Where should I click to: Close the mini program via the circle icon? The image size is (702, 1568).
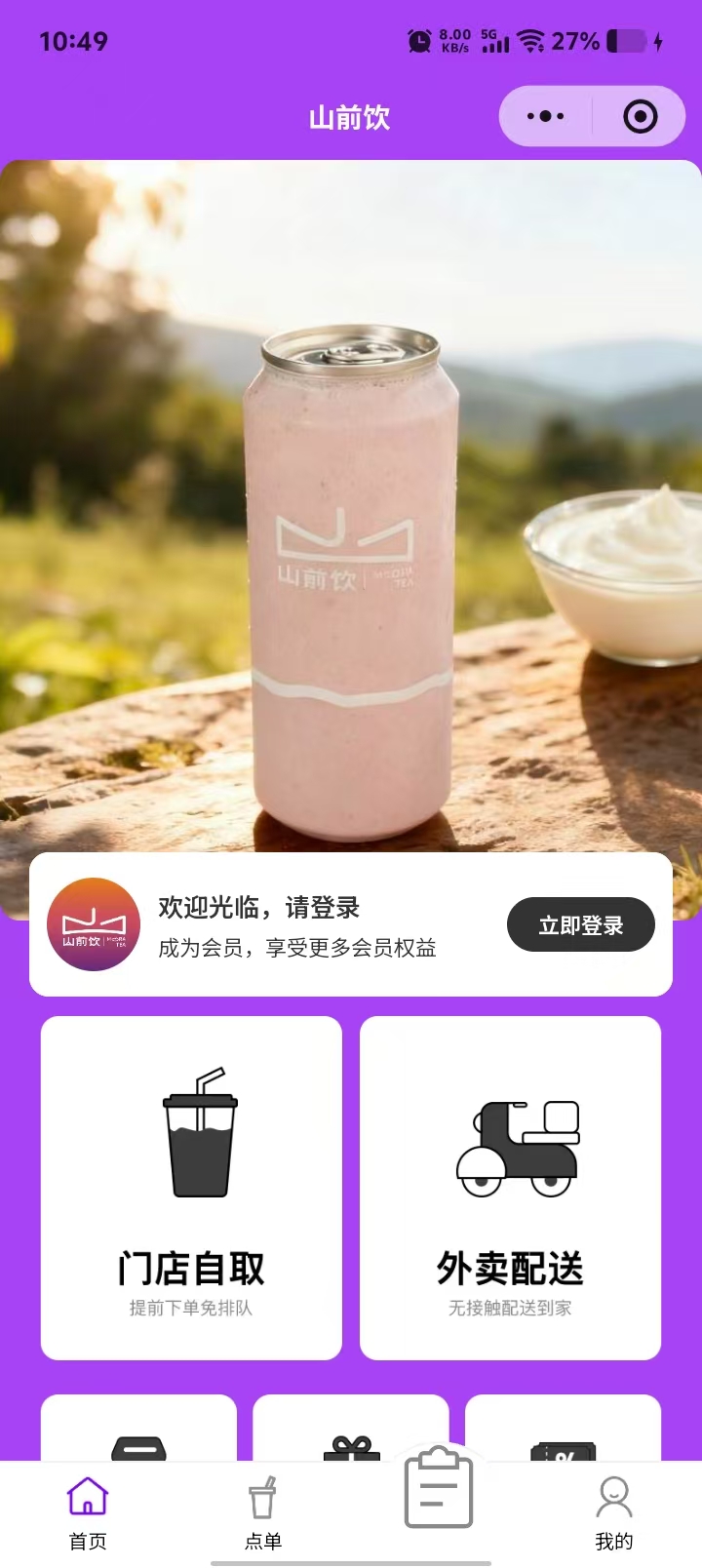click(640, 117)
